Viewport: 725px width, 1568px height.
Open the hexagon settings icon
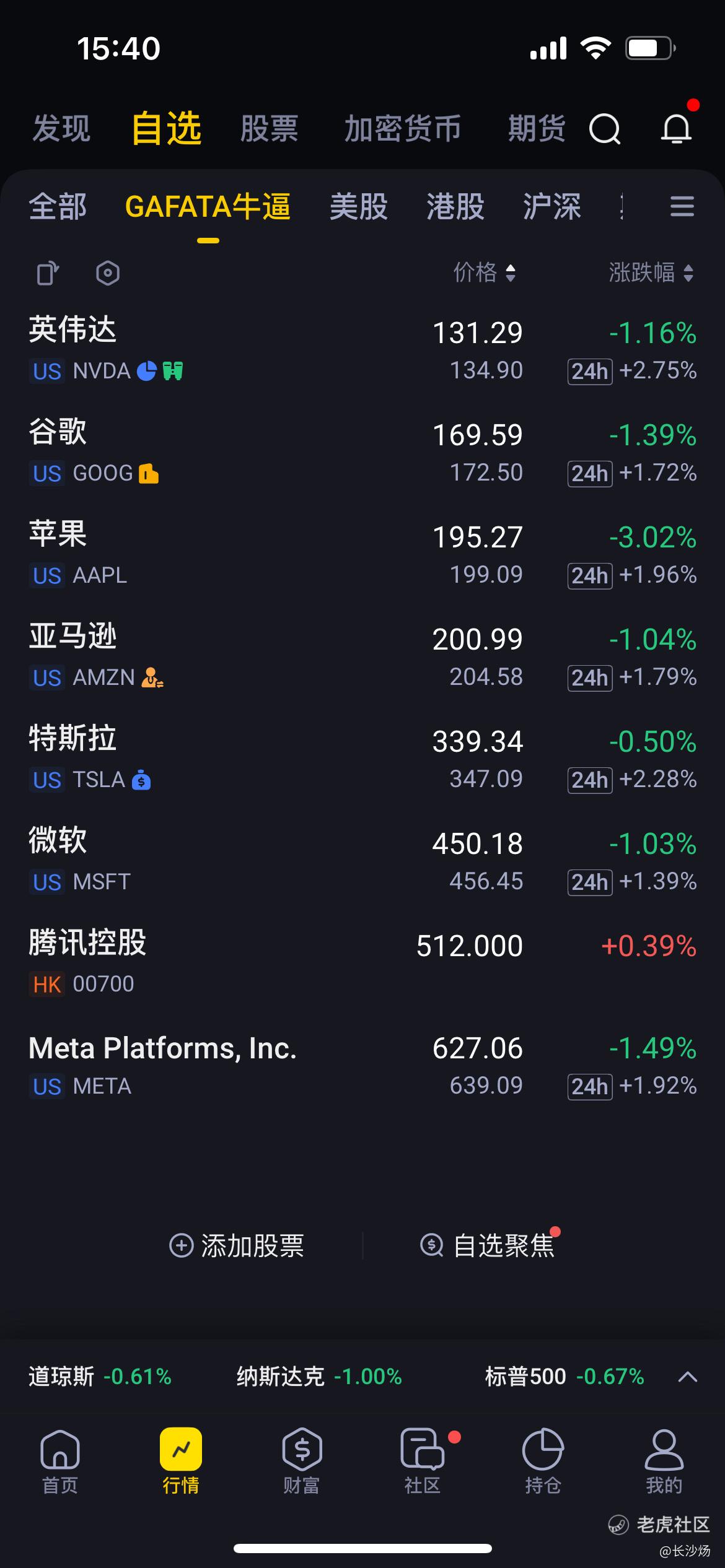coord(108,273)
